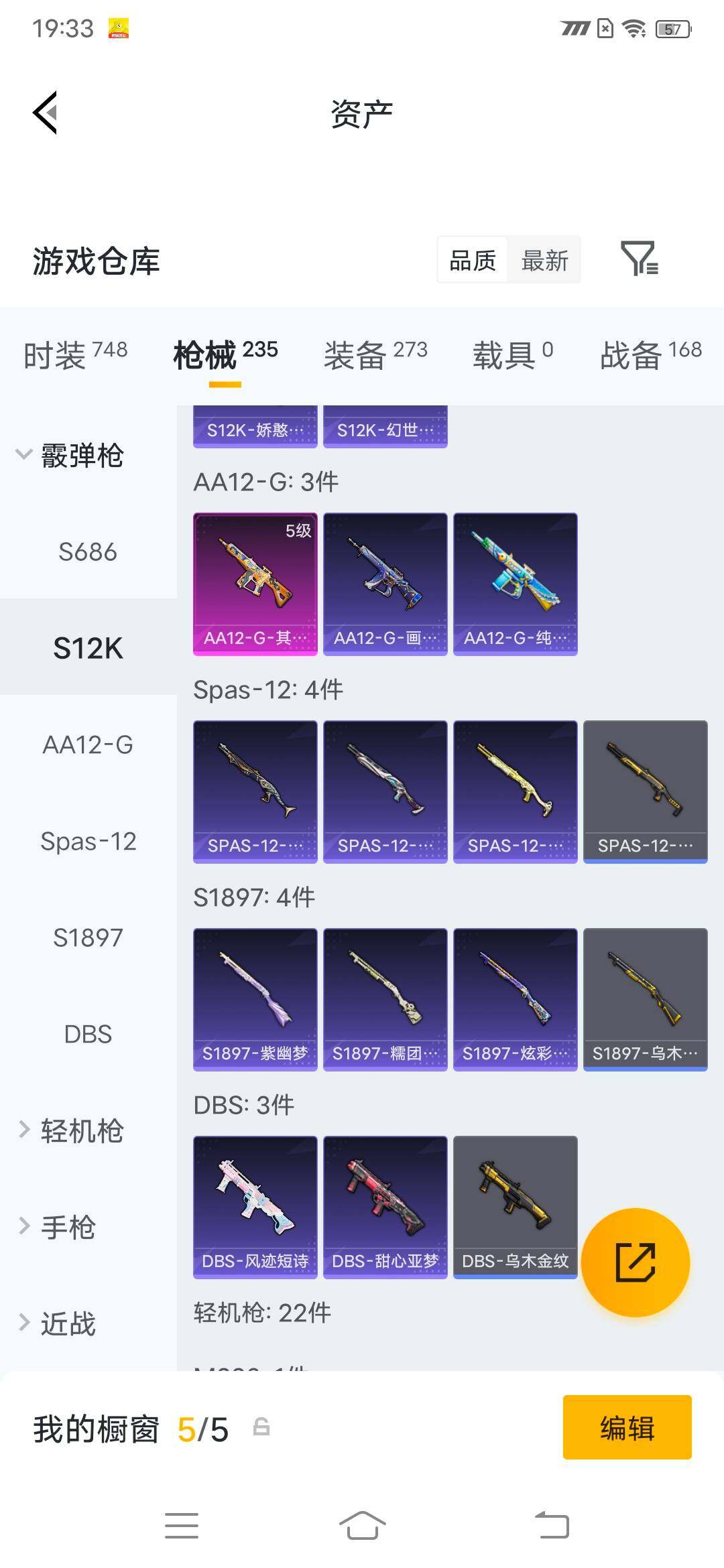The height and width of the screenshot is (1568, 724).
Task: Sort the warehouse by 品质
Action: coord(473,260)
